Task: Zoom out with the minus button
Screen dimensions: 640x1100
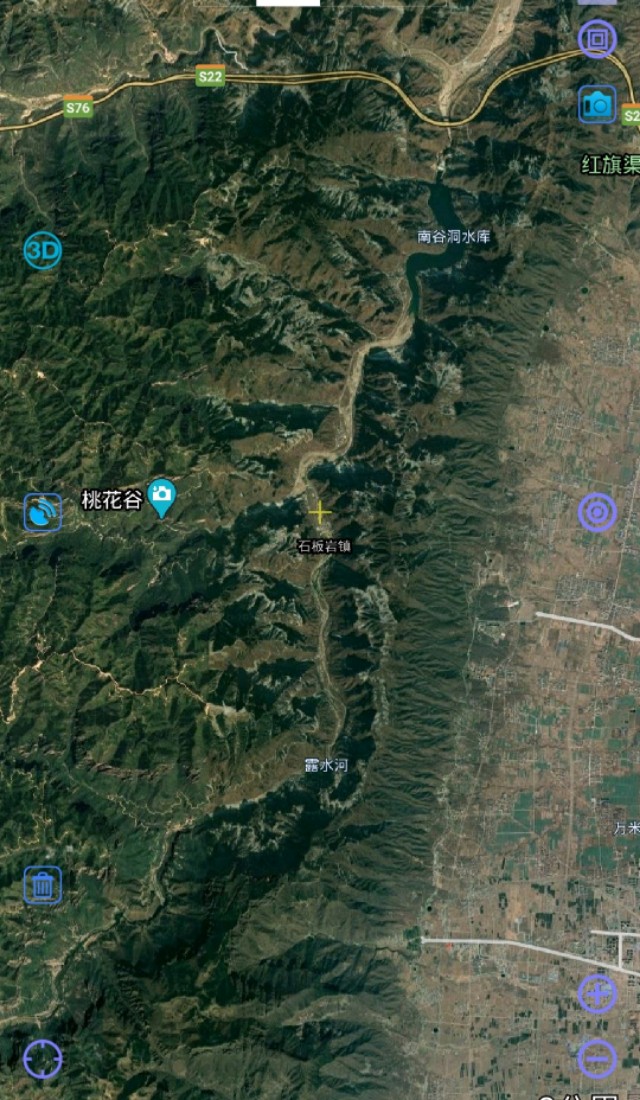Action: pos(597,1059)
